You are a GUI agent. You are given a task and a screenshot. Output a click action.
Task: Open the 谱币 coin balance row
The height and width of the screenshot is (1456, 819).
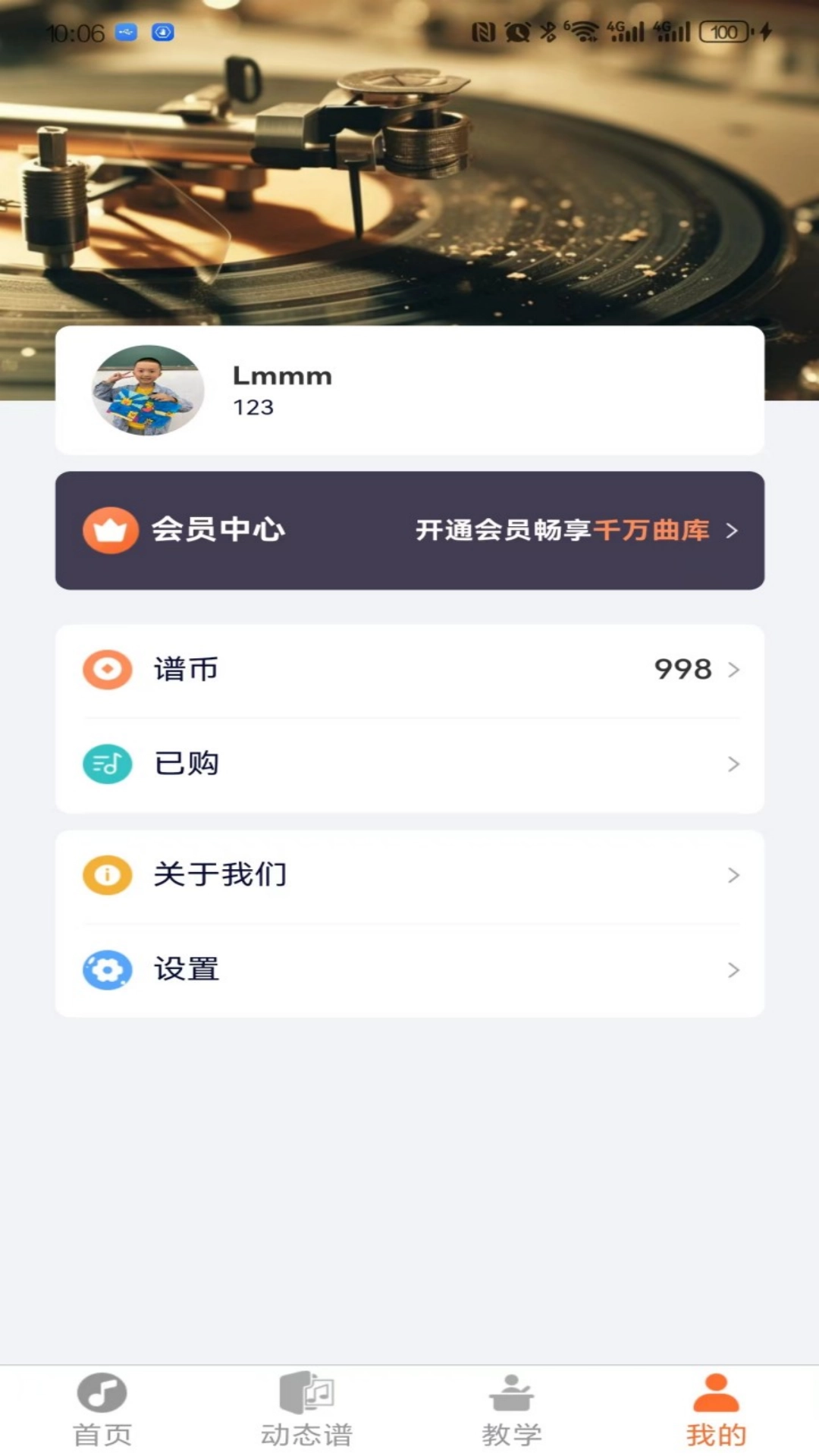409,670
